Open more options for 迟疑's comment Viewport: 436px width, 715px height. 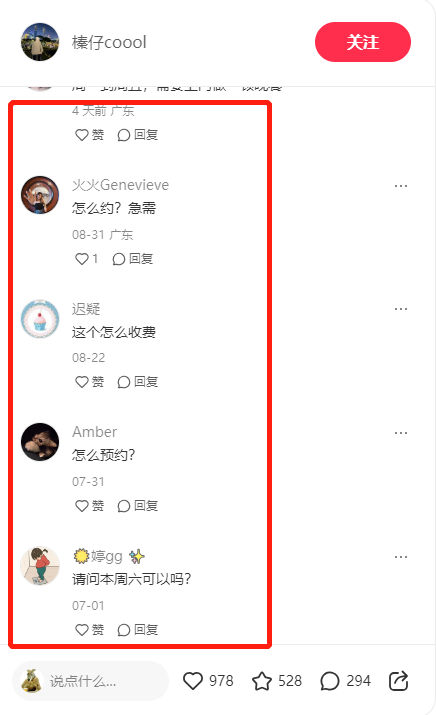401,309
